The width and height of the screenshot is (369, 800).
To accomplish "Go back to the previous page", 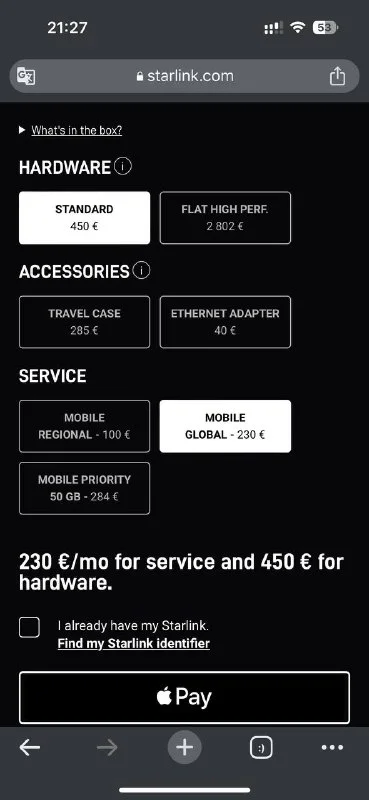I will 30,748.
